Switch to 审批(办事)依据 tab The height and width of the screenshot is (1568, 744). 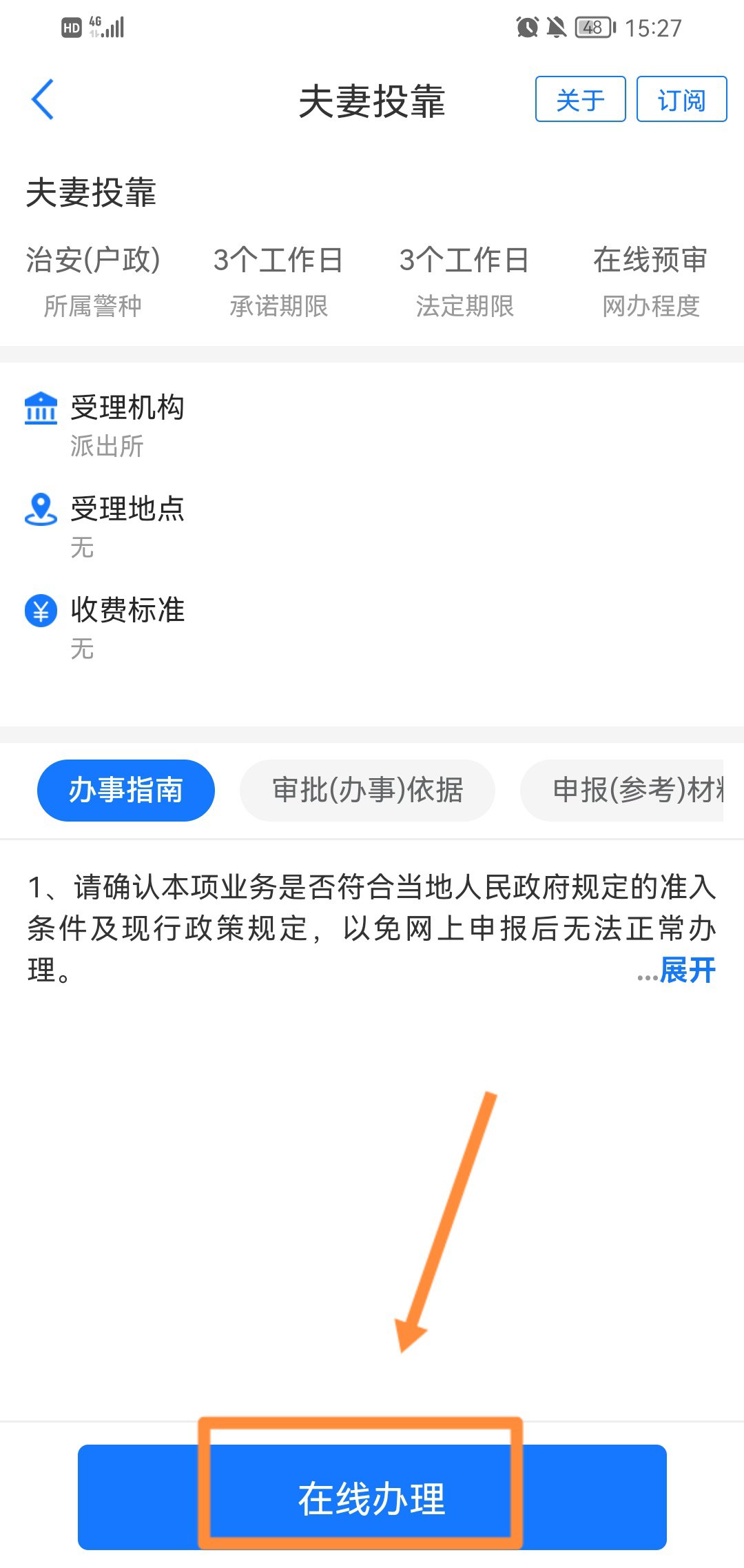[x=367, y=790]
